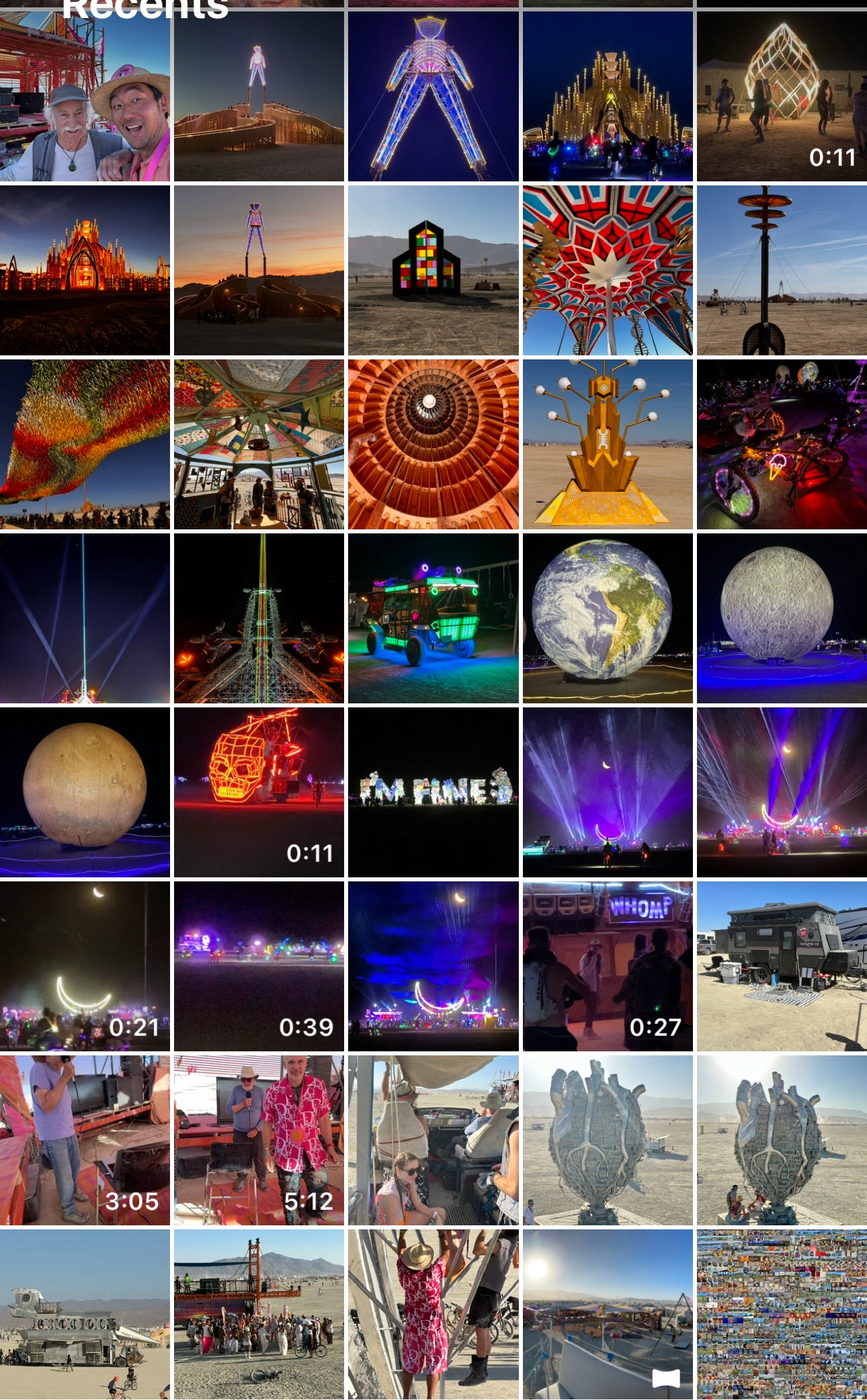Screen dimensions: 867x1400
Task: Play the 3:05 man with microphone video
Action: tap(85, 1140)
